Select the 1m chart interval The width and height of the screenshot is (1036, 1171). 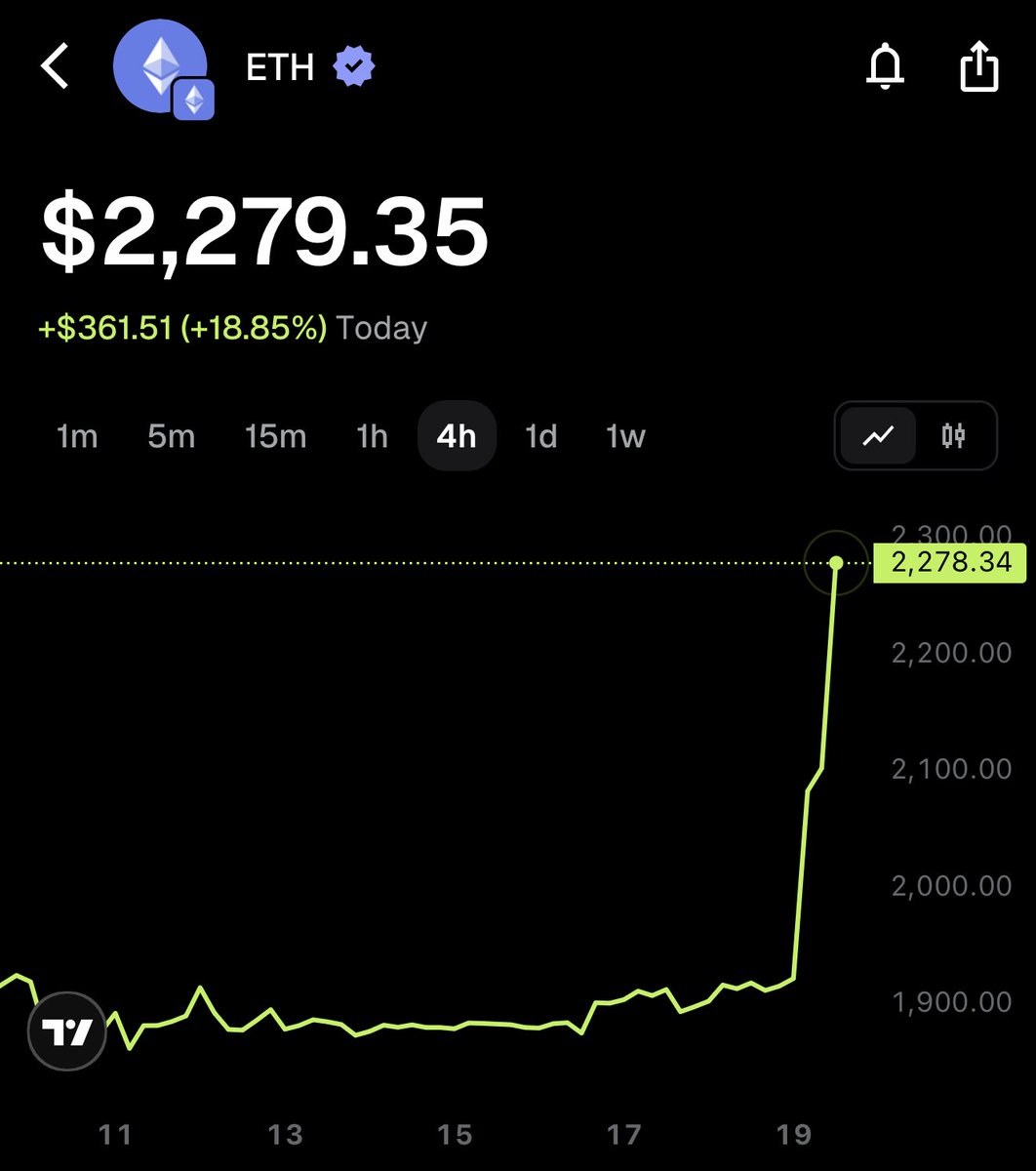pyautogui.click(x=77, y=436)
